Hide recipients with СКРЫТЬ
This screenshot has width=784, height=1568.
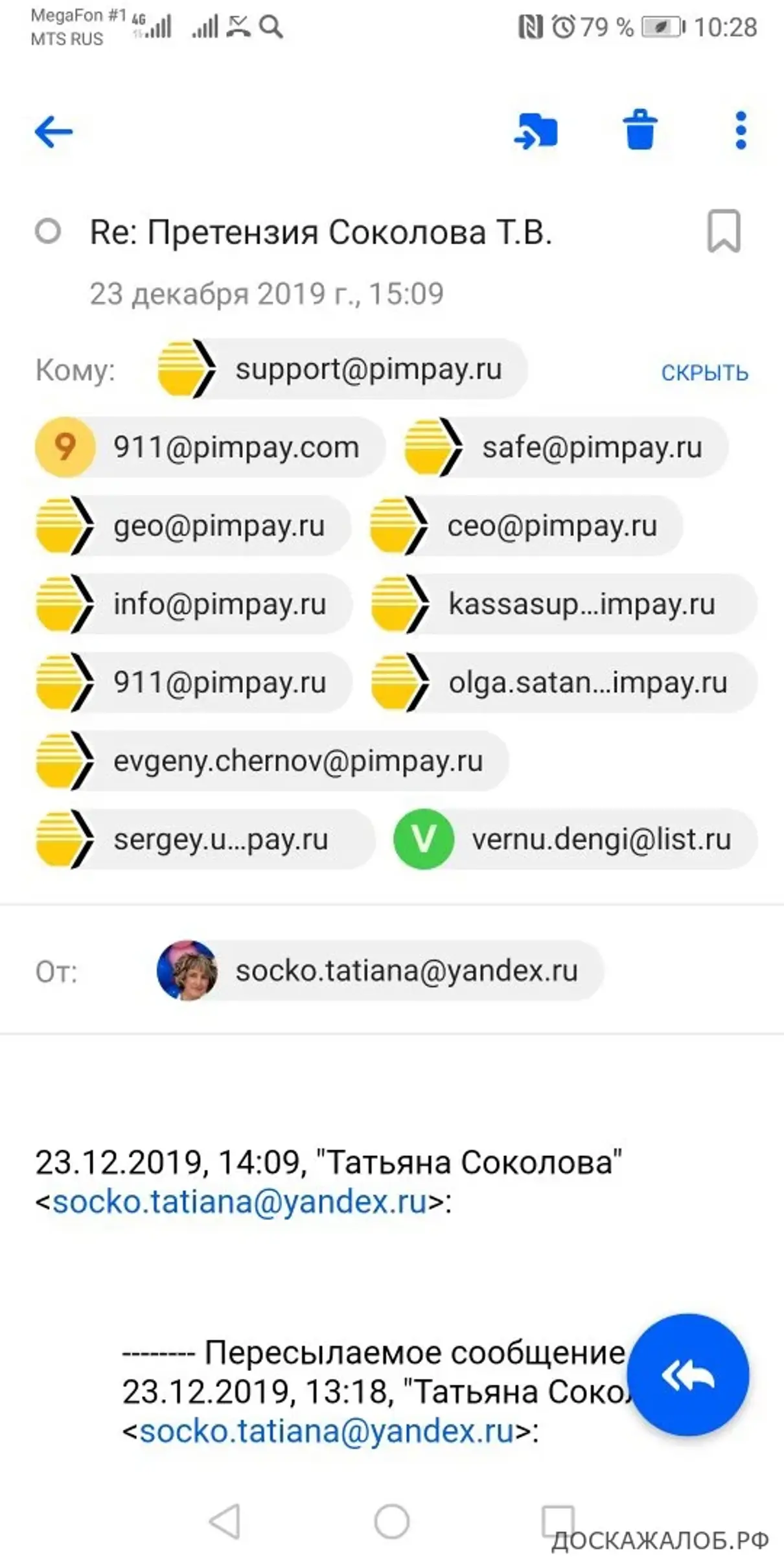point(704,373)
